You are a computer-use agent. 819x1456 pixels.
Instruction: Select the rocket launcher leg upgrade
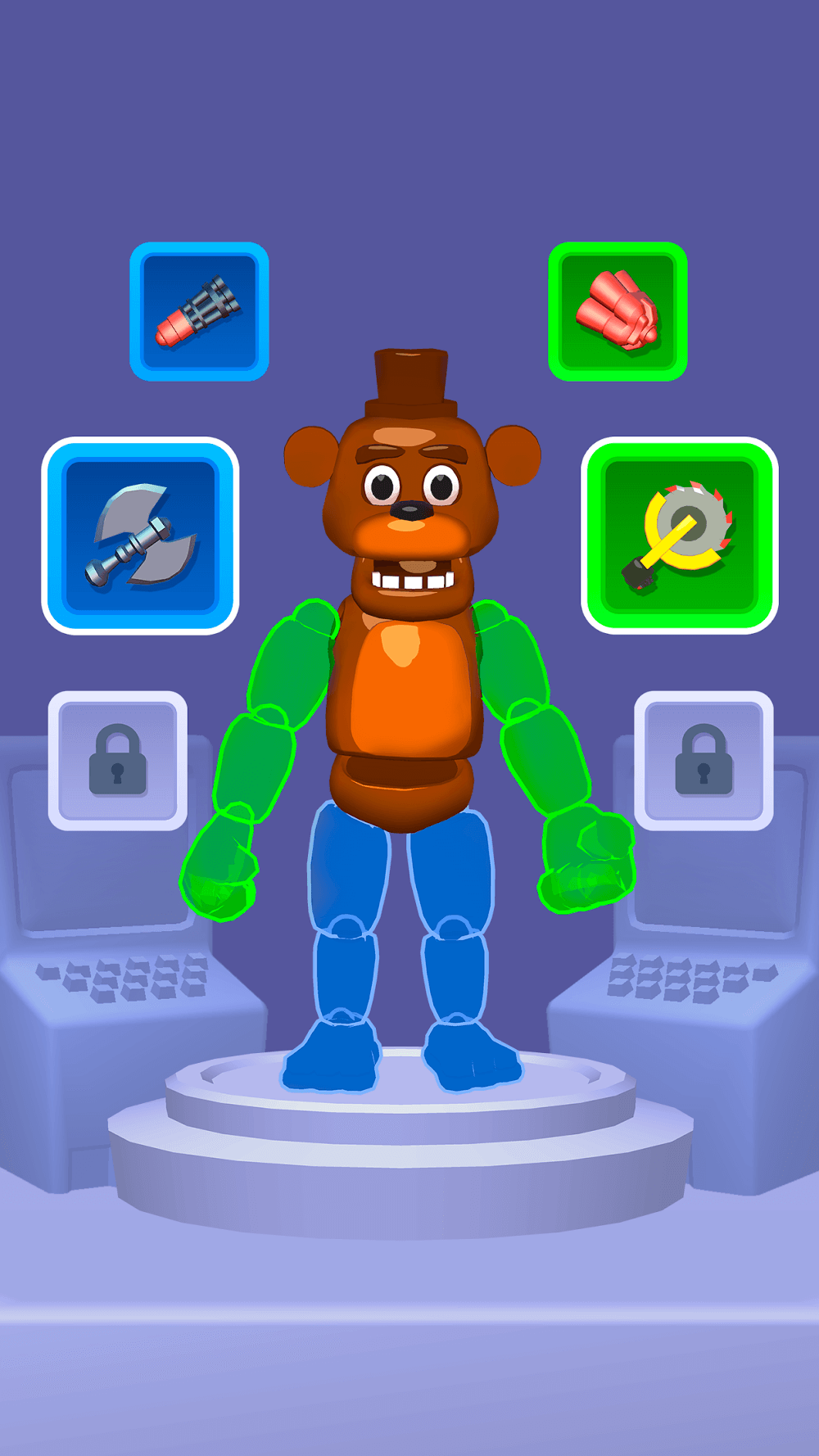point(199,312)
